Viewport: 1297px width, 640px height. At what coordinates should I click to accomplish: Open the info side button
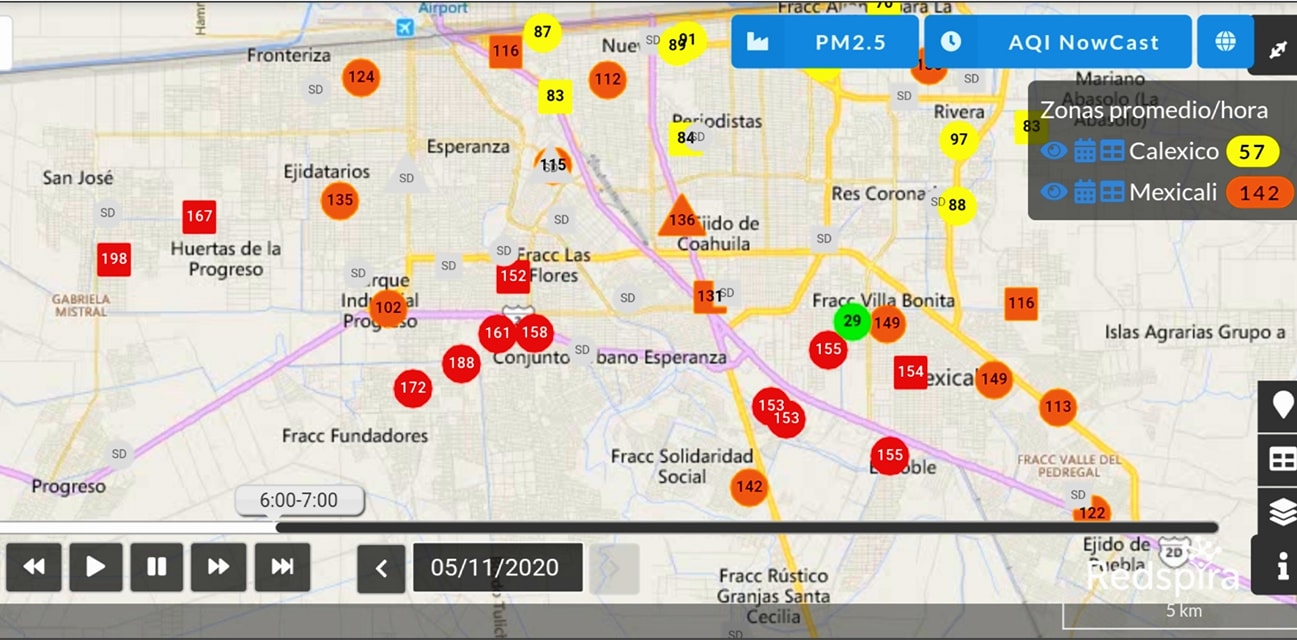click(x=1281, y=566)
